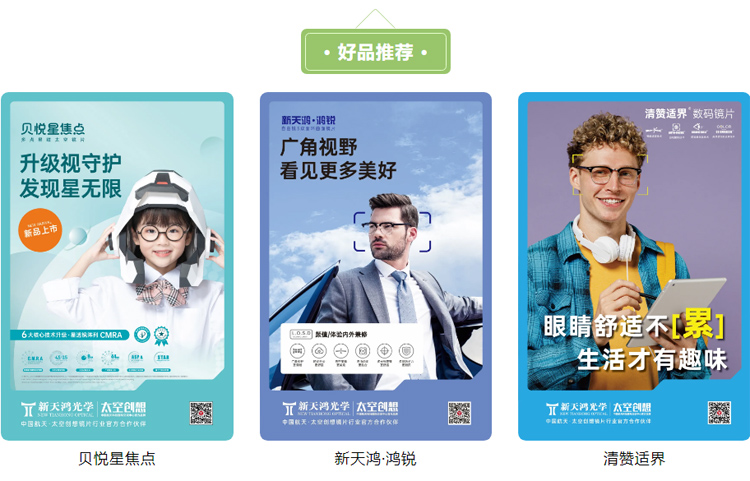Select the 清赞适界 product card
Screen dimensions: 750x481
click(634, 267)
